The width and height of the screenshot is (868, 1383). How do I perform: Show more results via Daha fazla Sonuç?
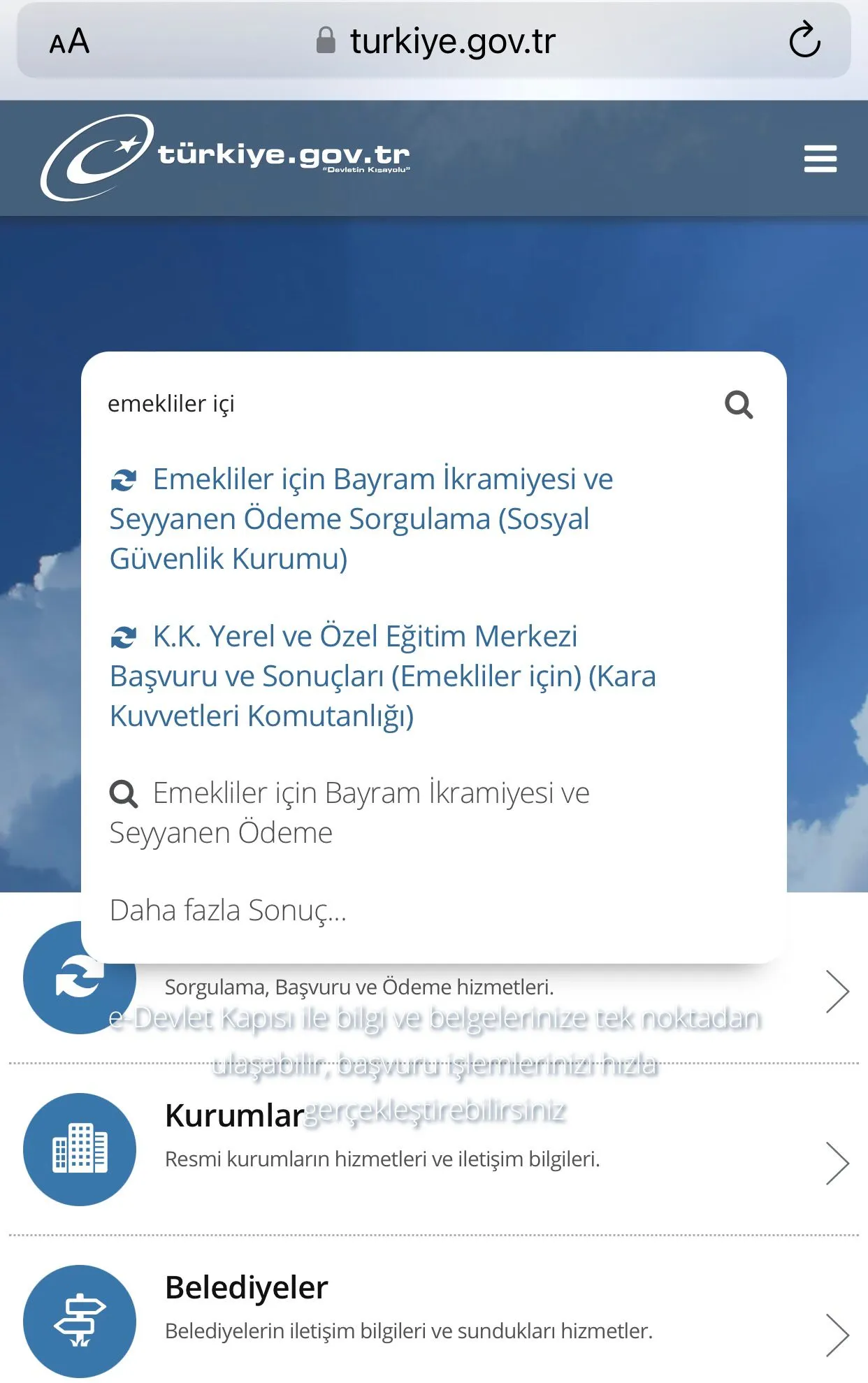point(229,911)
